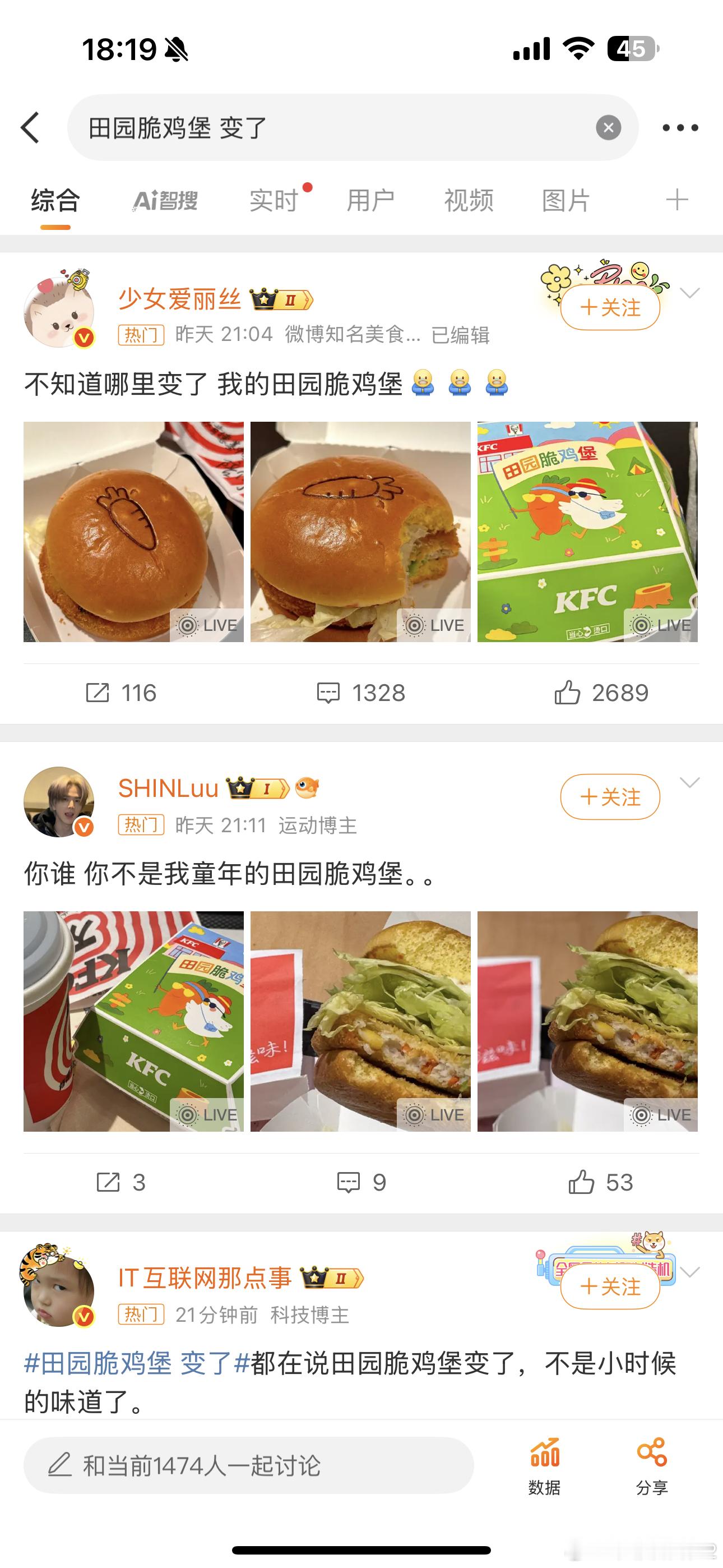Follow 少女爱丽丝 with the 关注 button
723x1568 pixels.
click(610, 308)
